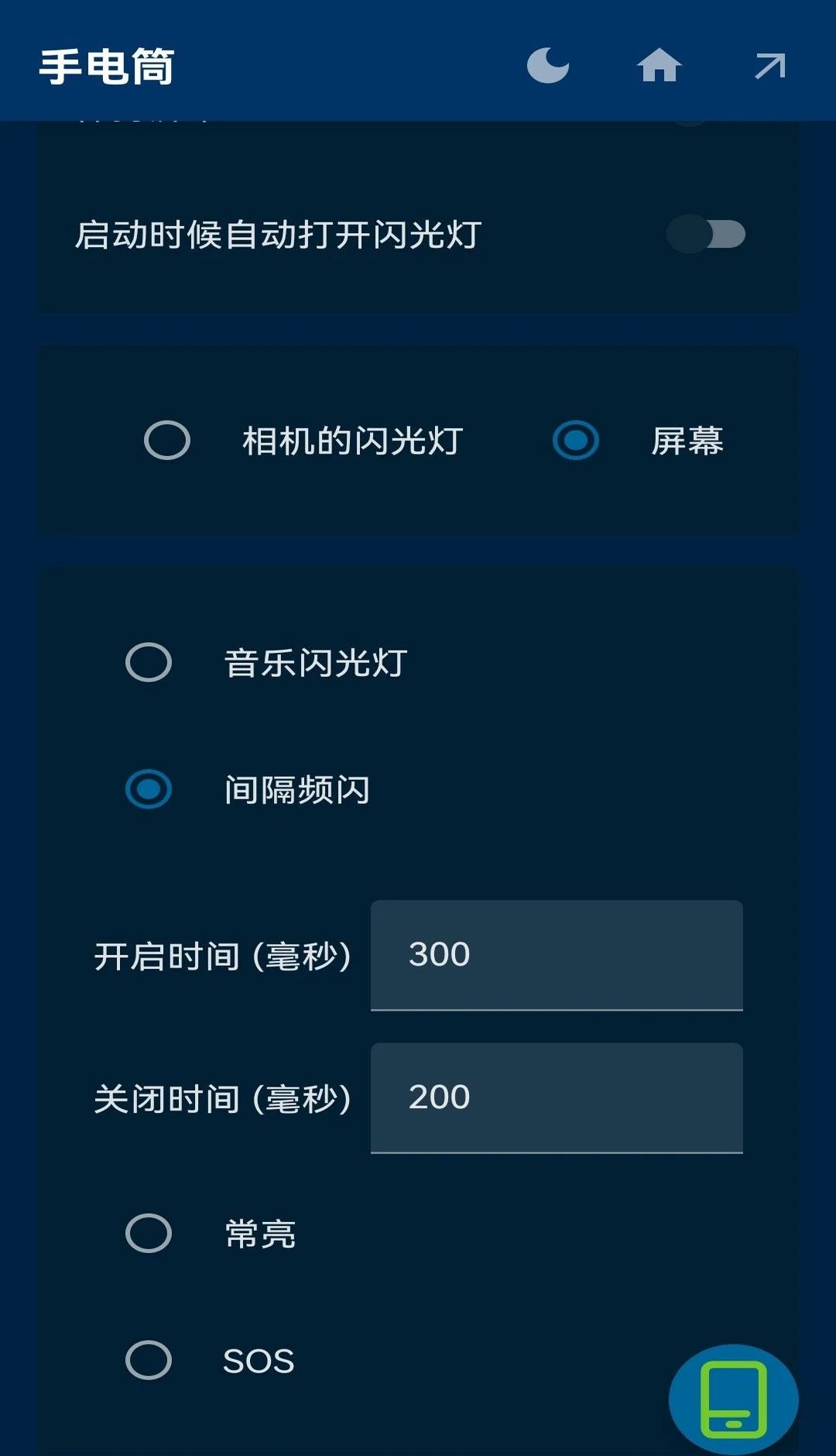The width and height of the screenshot is (836, 1456).
Task: Edit 关闭时间 field showing 200
Action: pyautogui.click(x=557, y=1097)
